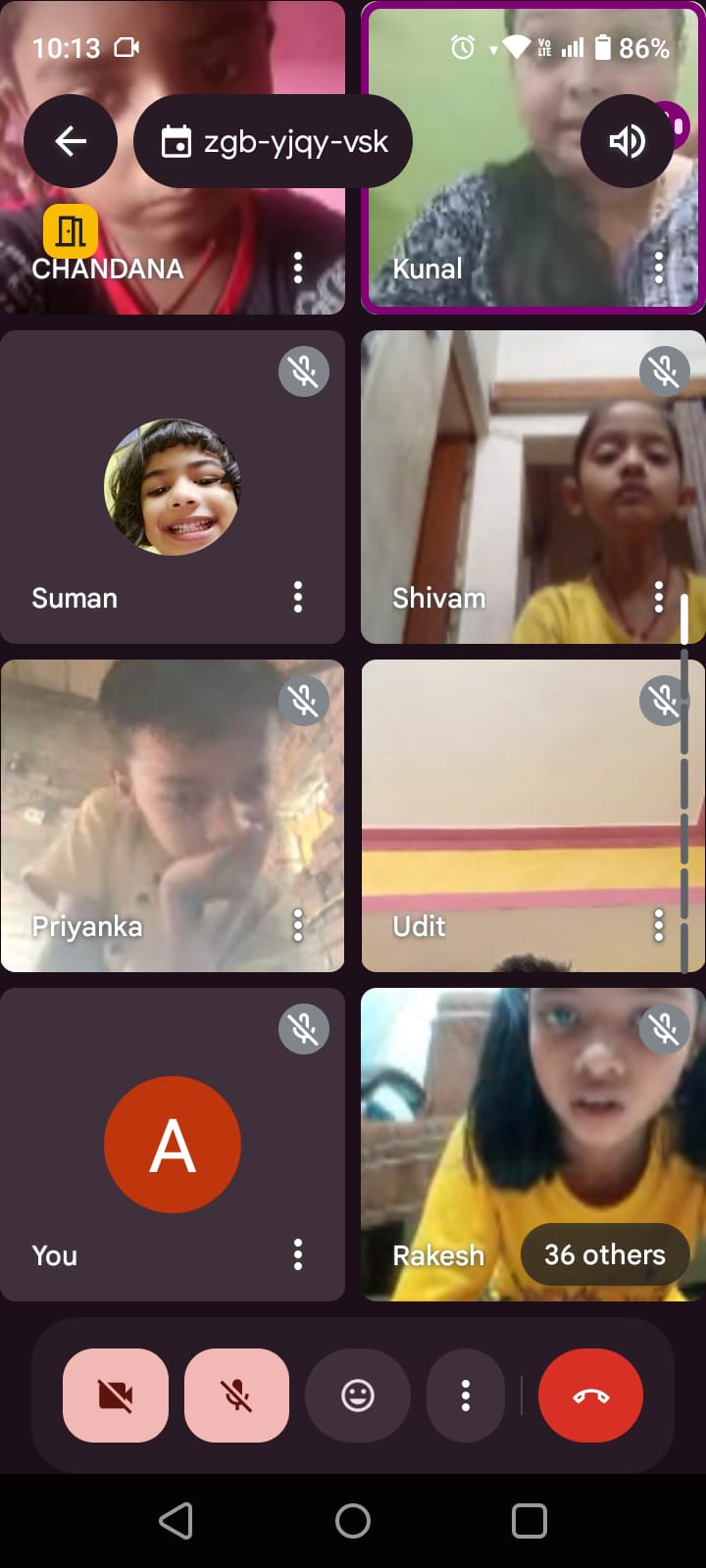The image size is (706, 1568).
Task: Open more options for Kunal
Action: (659, 268)
